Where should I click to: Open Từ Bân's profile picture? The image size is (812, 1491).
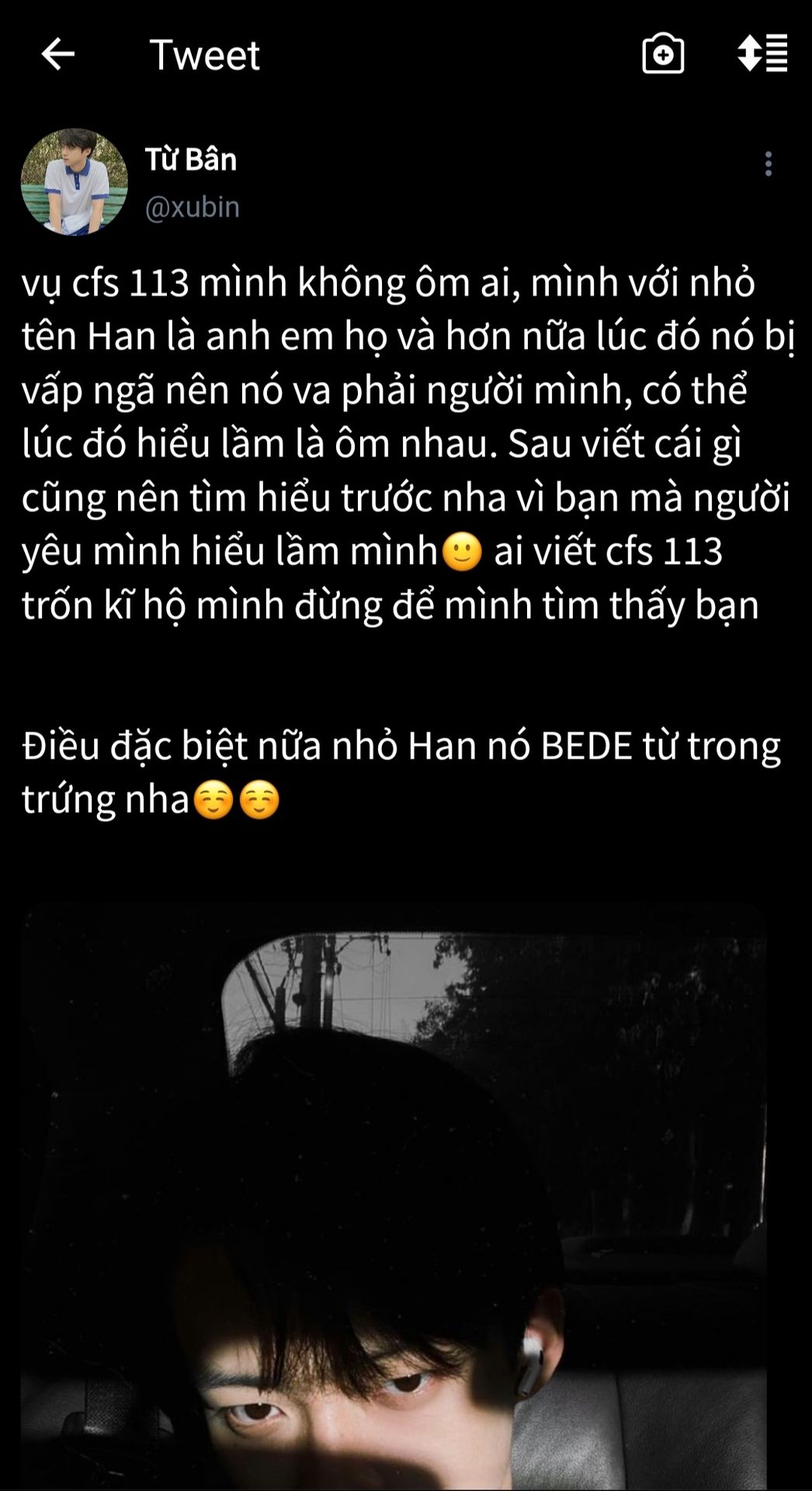click(x=75, y=182)
